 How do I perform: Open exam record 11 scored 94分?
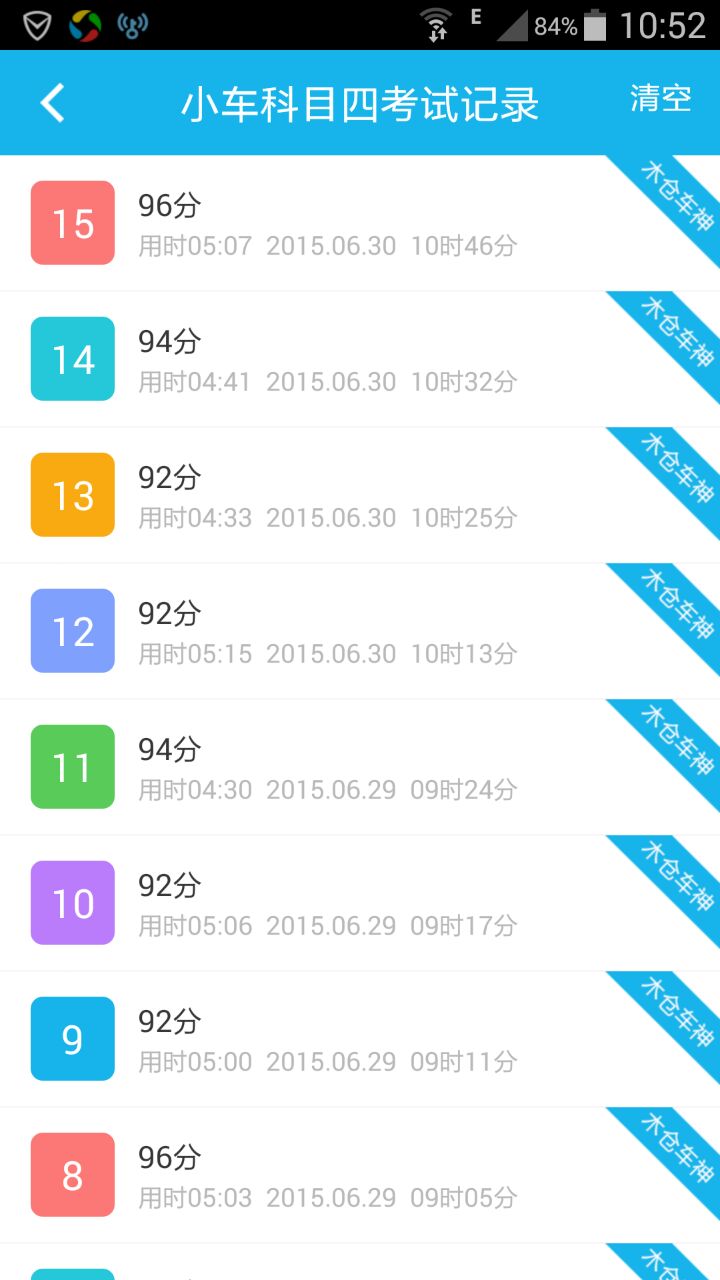pos(360,767)
